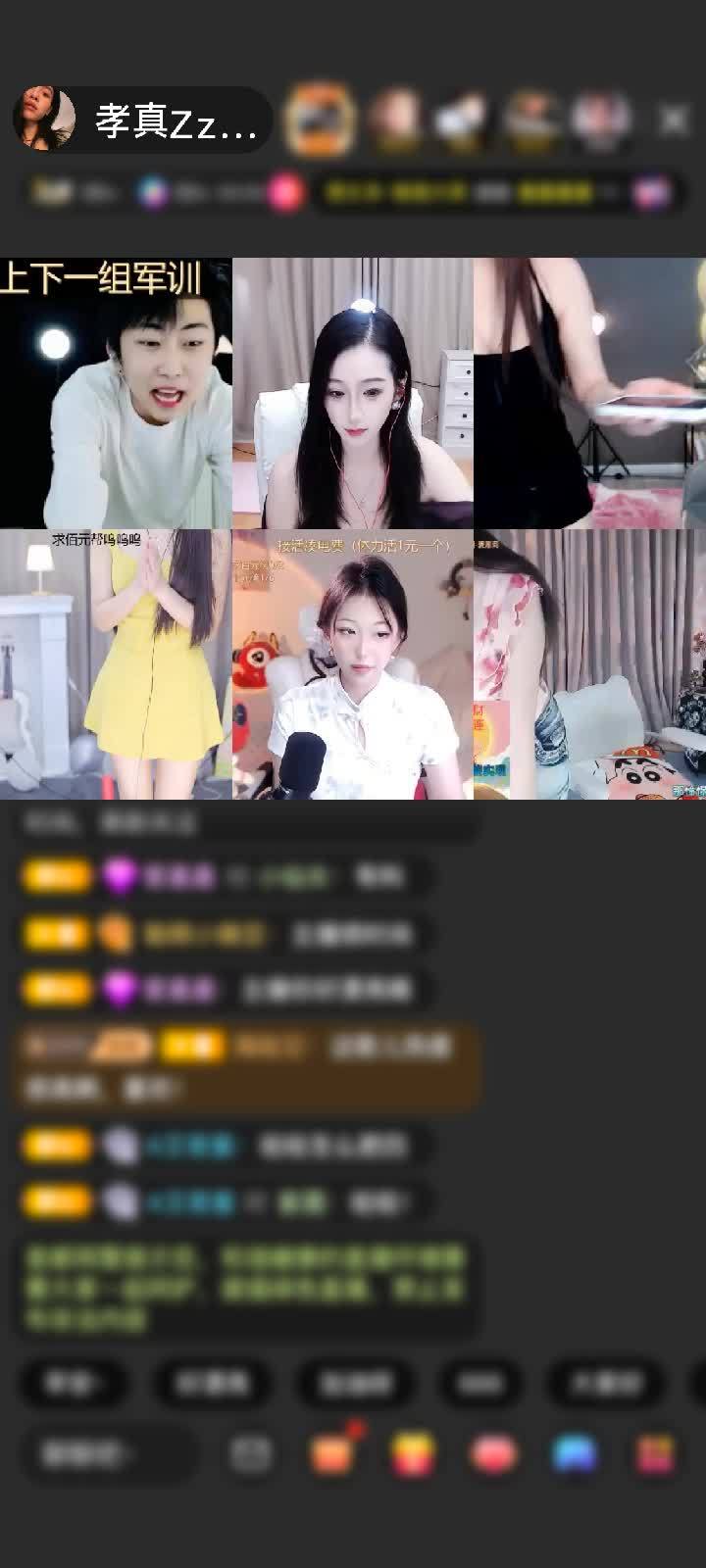Open the gift box icon with red dot
706x1568 pixels.
coord(333,1454)
